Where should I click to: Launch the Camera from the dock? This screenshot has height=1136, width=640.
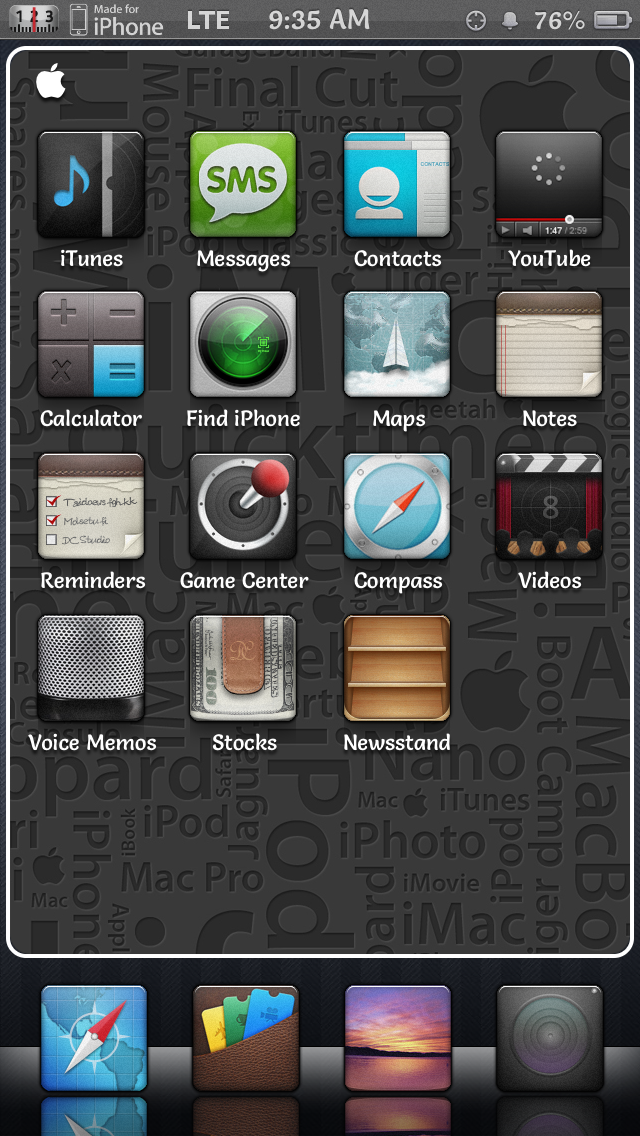(x=550, y=1038)
